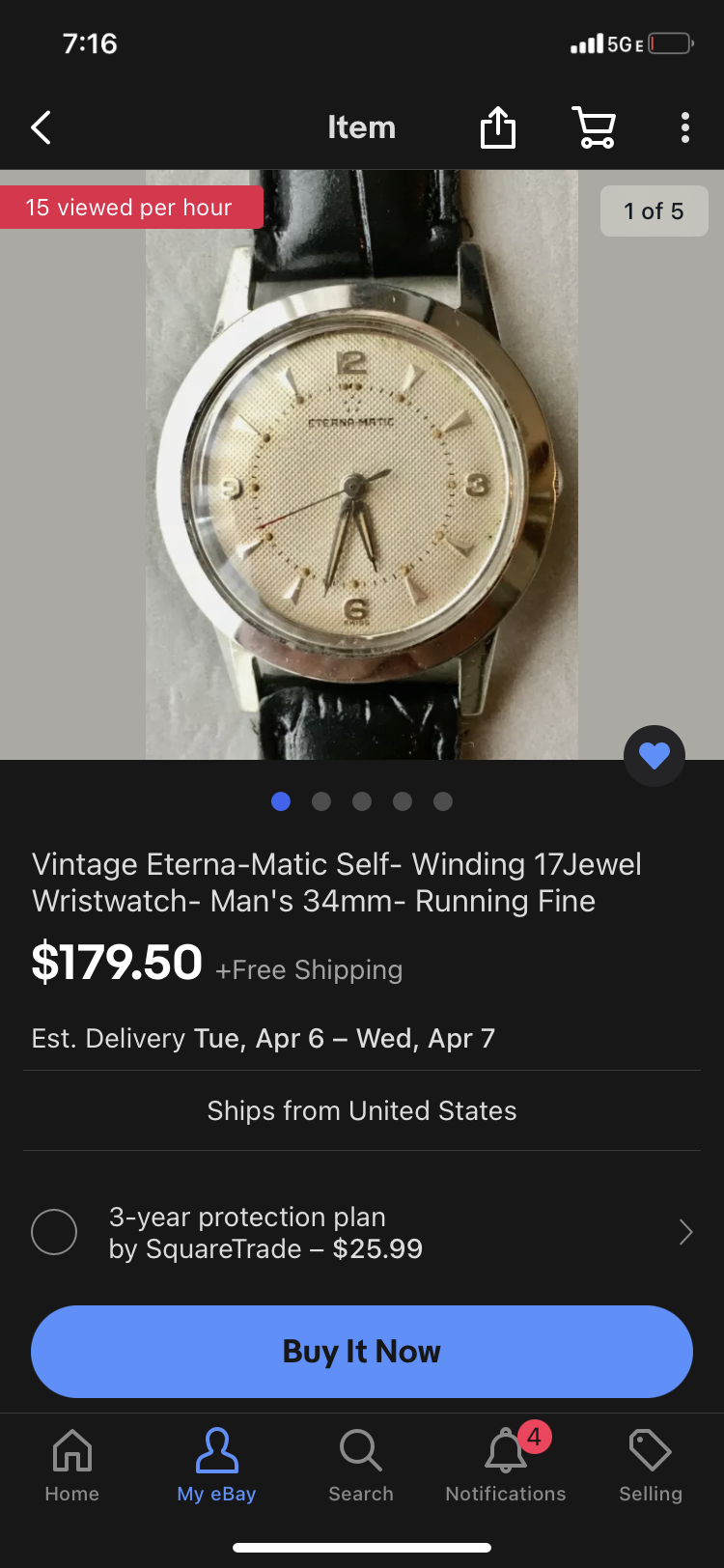Switch to the Home tab
This screenshot has height=1568, width=724.
(x=72, y=1465)
